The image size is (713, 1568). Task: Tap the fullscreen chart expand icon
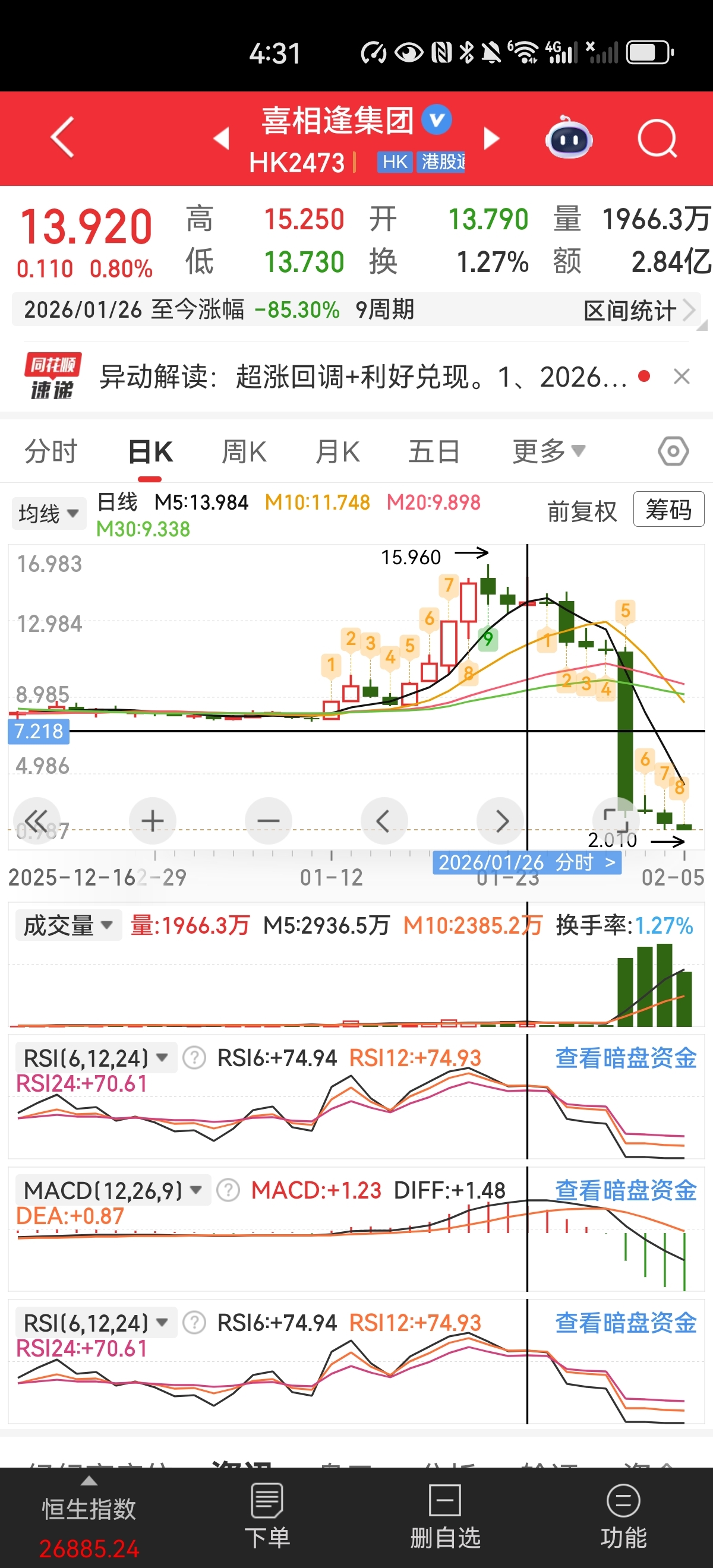click(x=617, y=820)
